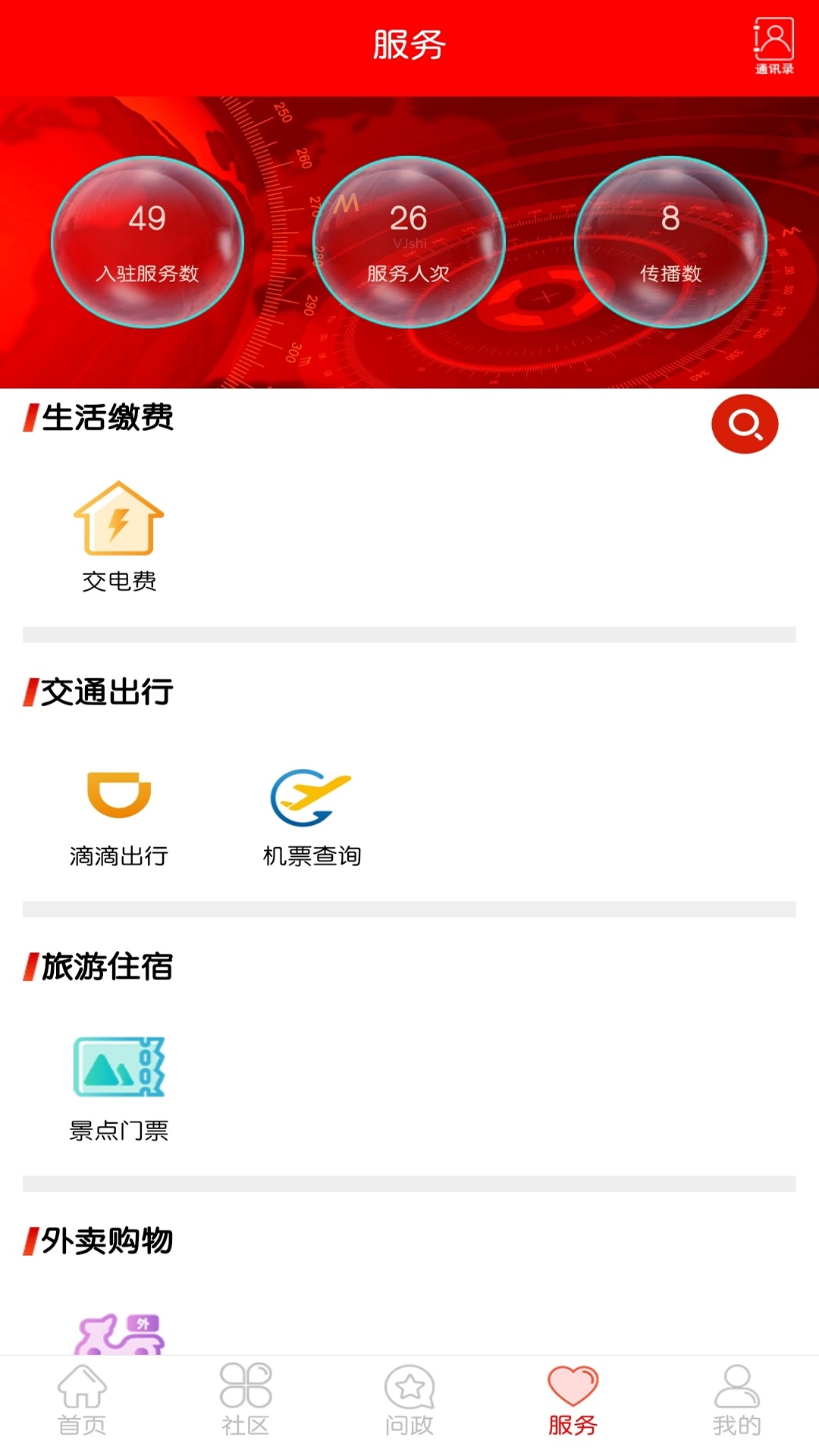Tap the 旅游住宿 section header

pyautogui.click(x=99, y=967)
